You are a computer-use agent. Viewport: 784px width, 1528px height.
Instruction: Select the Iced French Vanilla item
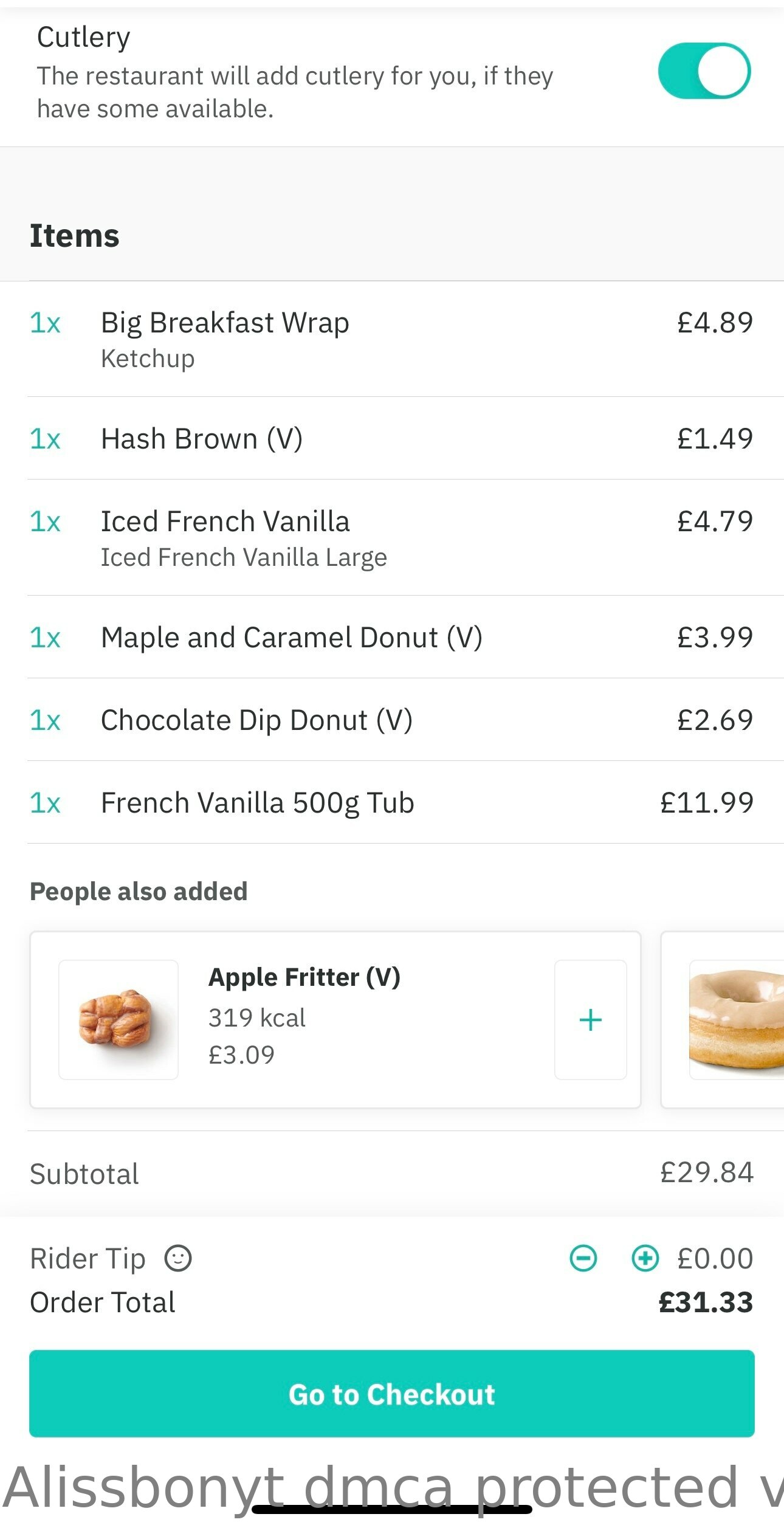tap(392, 538)
